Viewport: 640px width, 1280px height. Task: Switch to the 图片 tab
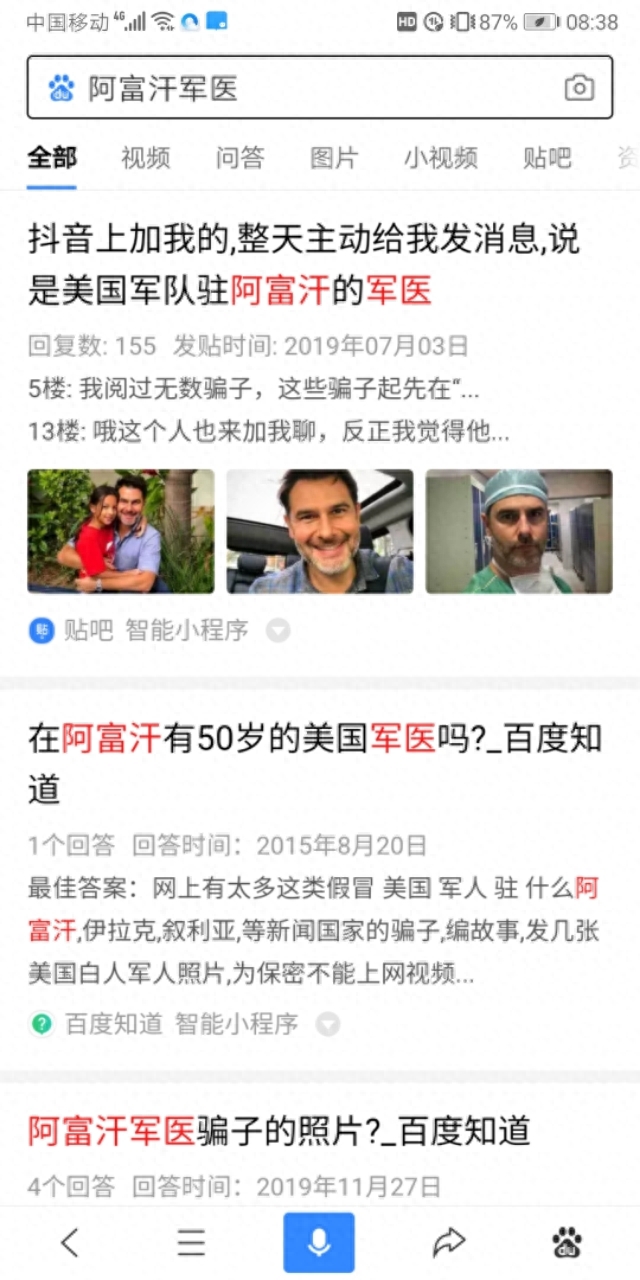coord(333,157)
